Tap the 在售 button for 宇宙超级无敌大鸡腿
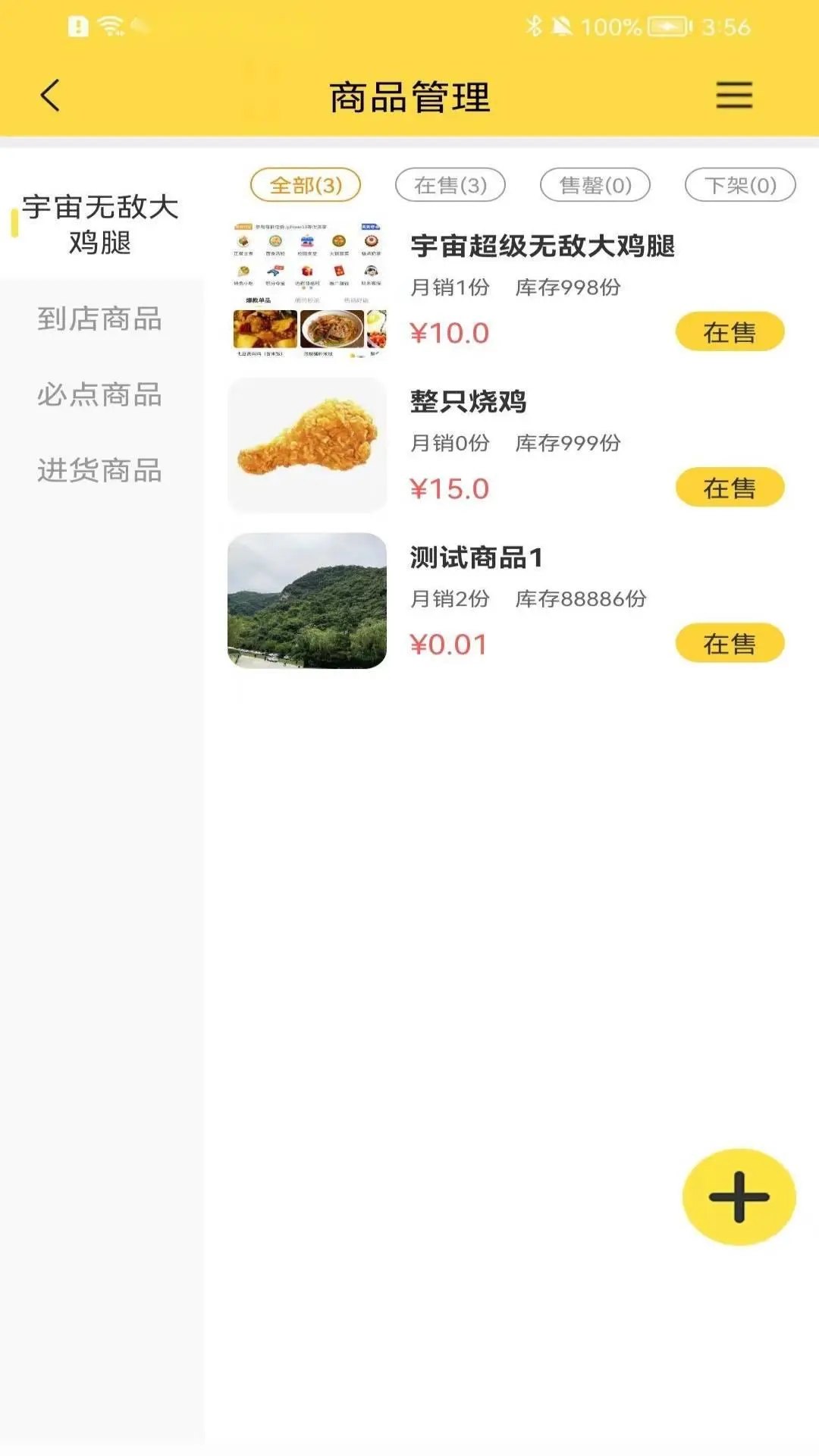 point(730,332)
